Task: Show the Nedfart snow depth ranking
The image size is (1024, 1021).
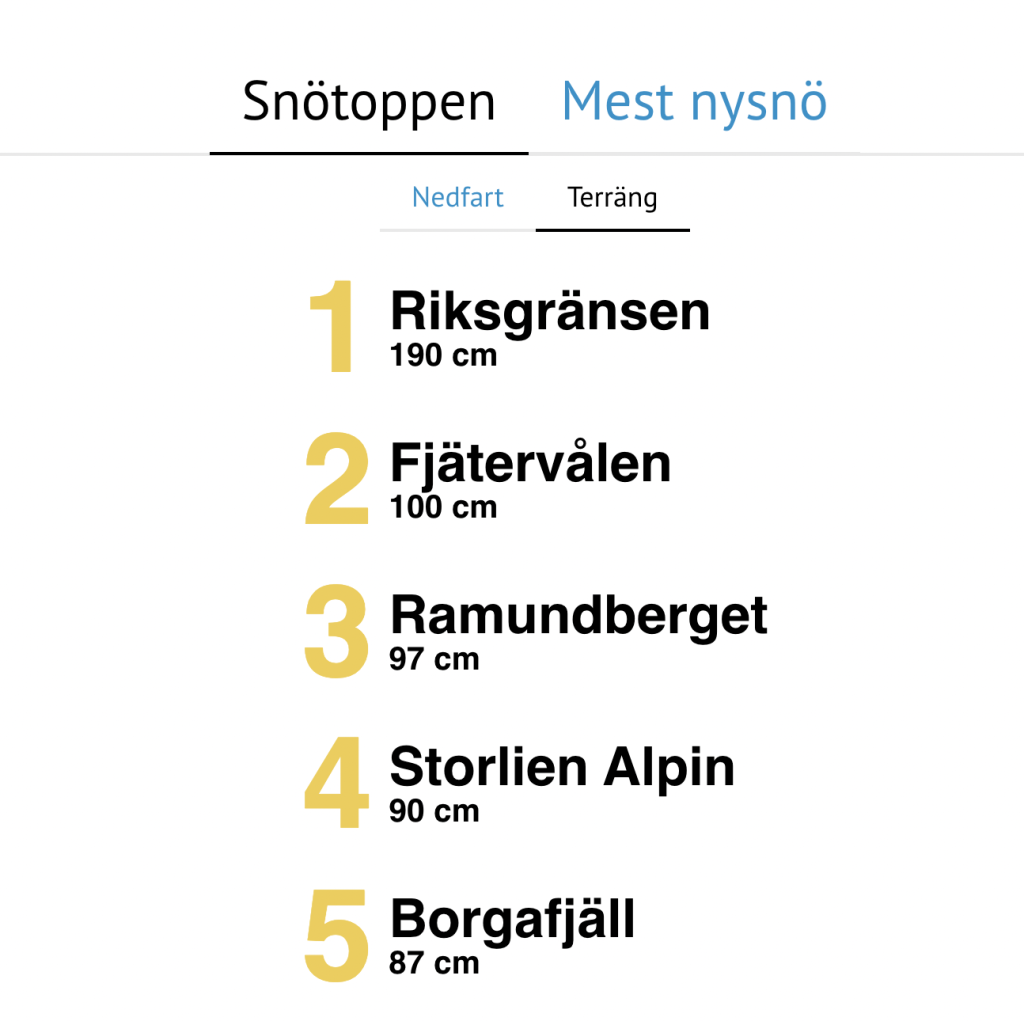Action: click(457, 198)
